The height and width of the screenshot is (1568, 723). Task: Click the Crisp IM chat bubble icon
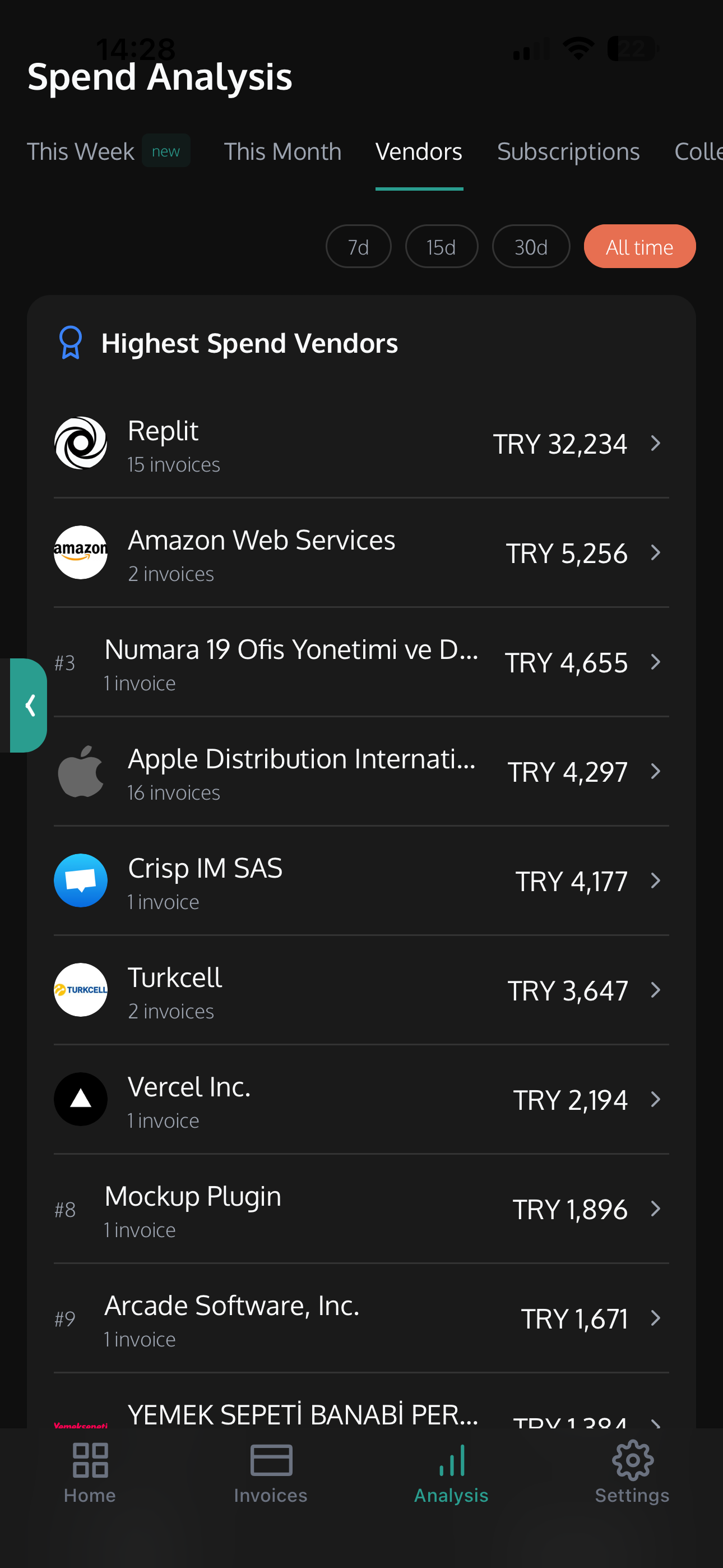[81, 881]
